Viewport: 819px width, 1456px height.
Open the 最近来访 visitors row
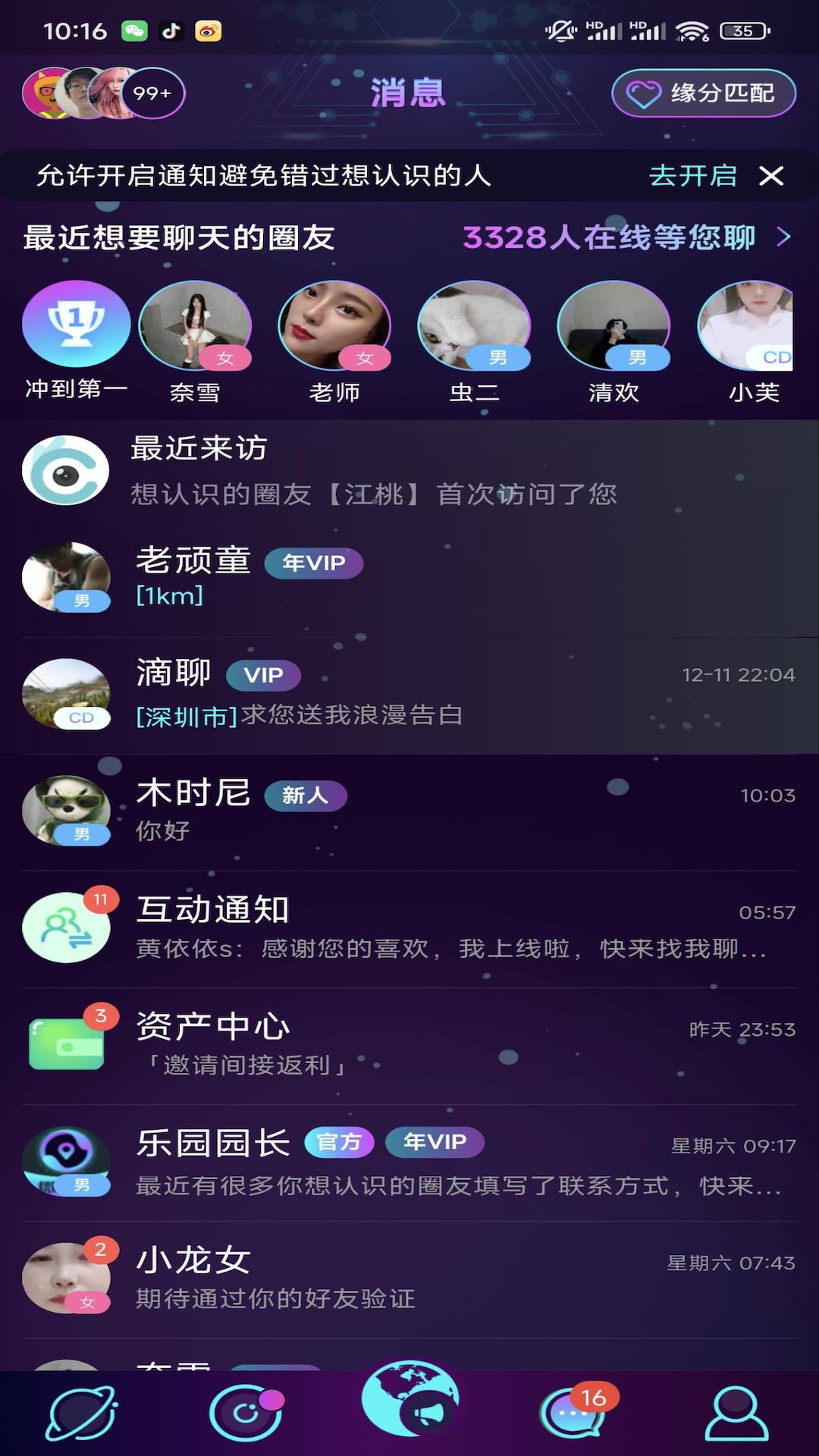(409, 470)
